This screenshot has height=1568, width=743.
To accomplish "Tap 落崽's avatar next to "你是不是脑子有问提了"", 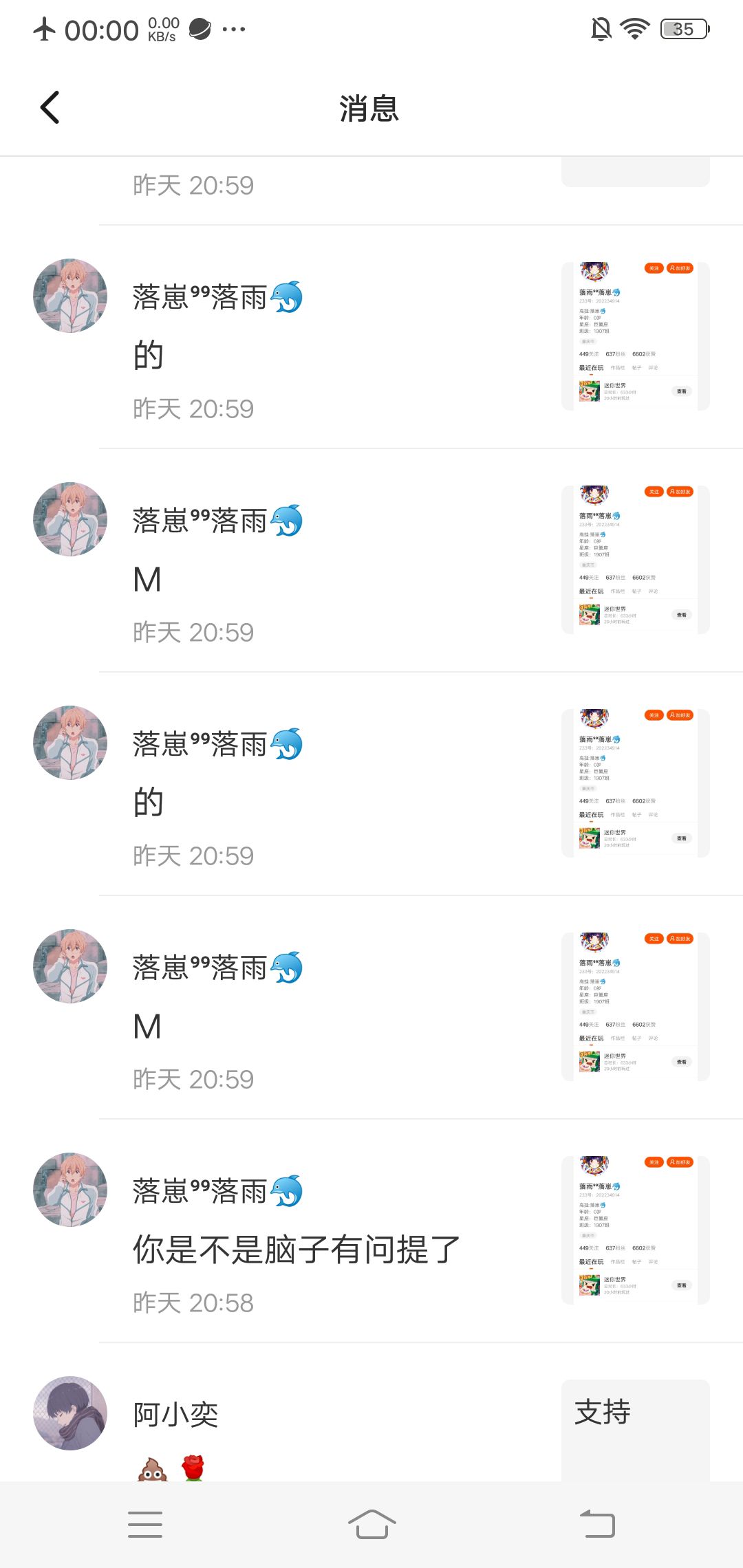I will 70,1190.
